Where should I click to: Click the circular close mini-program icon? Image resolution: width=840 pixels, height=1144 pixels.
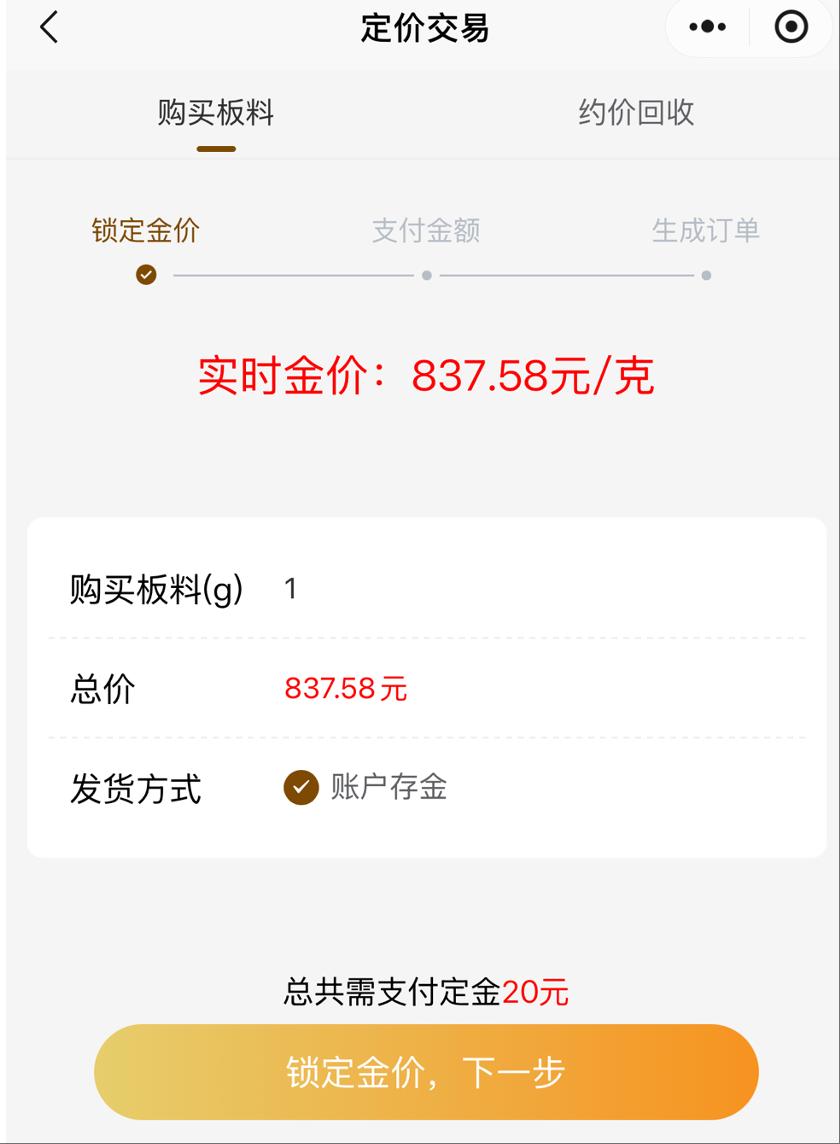pos(791,27)
